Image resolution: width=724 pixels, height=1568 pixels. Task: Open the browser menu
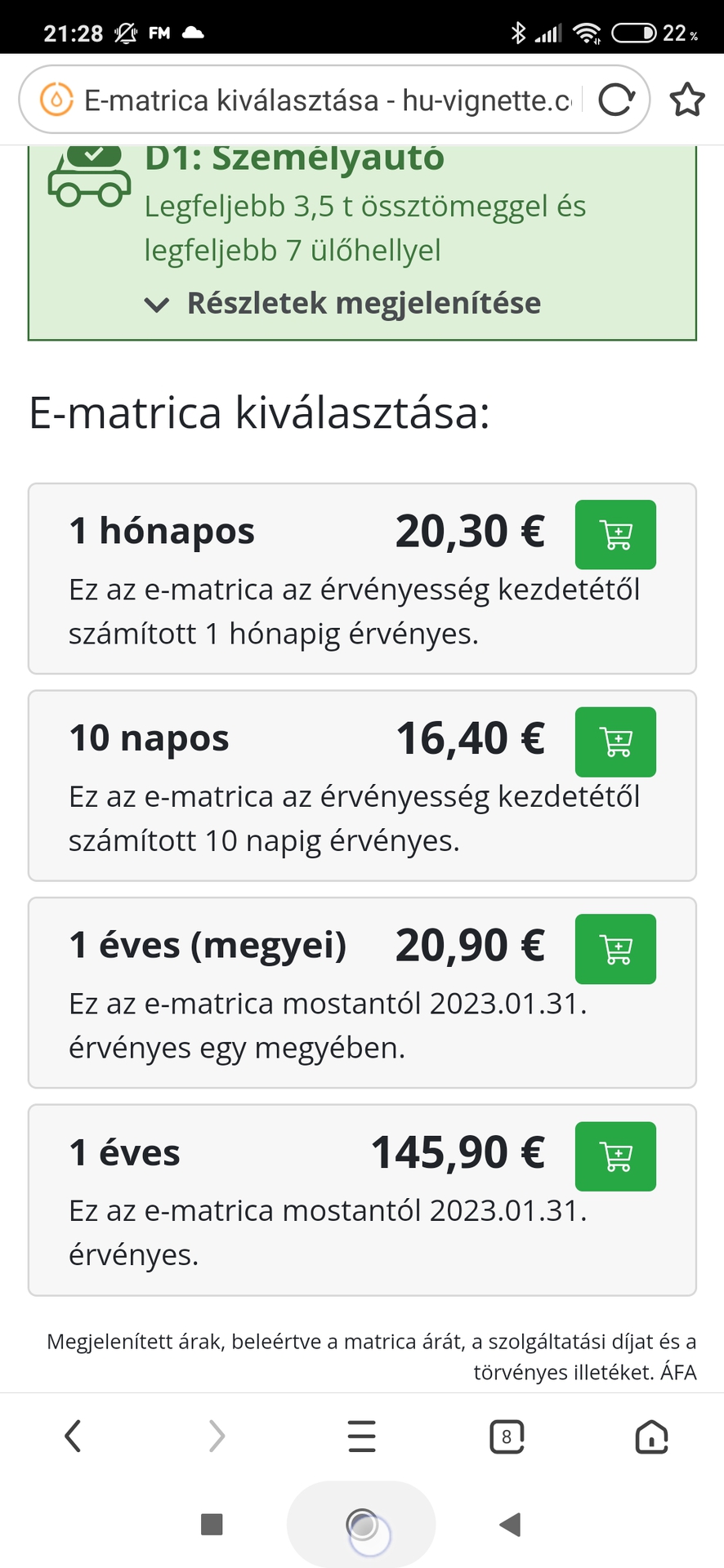[x=362, y=1436]
